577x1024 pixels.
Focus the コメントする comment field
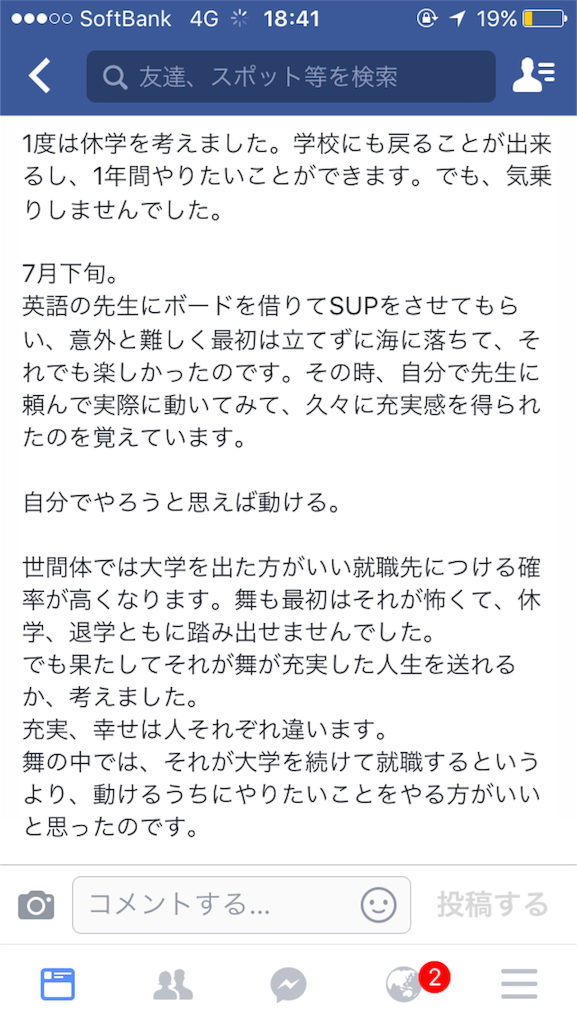point(242,905)
